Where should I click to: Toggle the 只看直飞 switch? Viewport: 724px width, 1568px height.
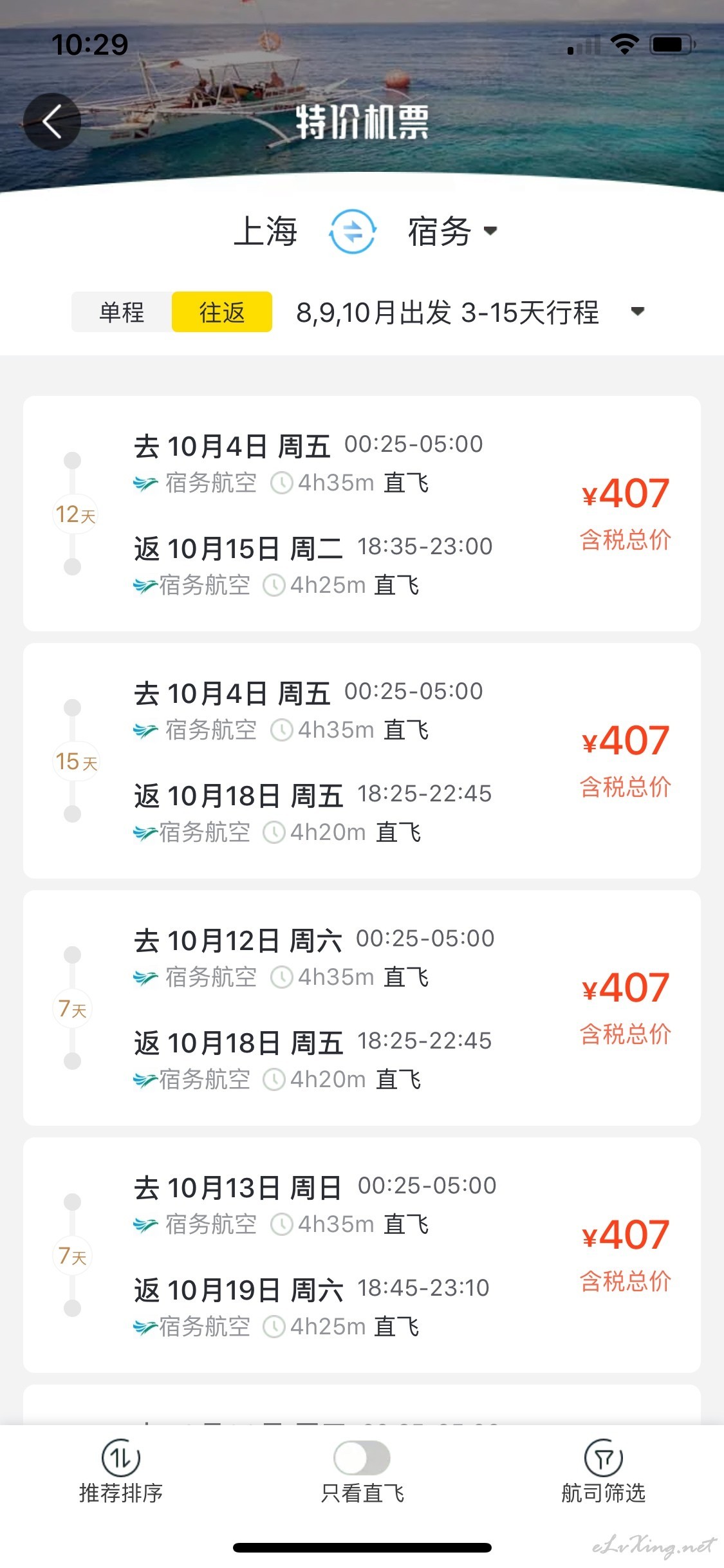[x=362, y=1458]
